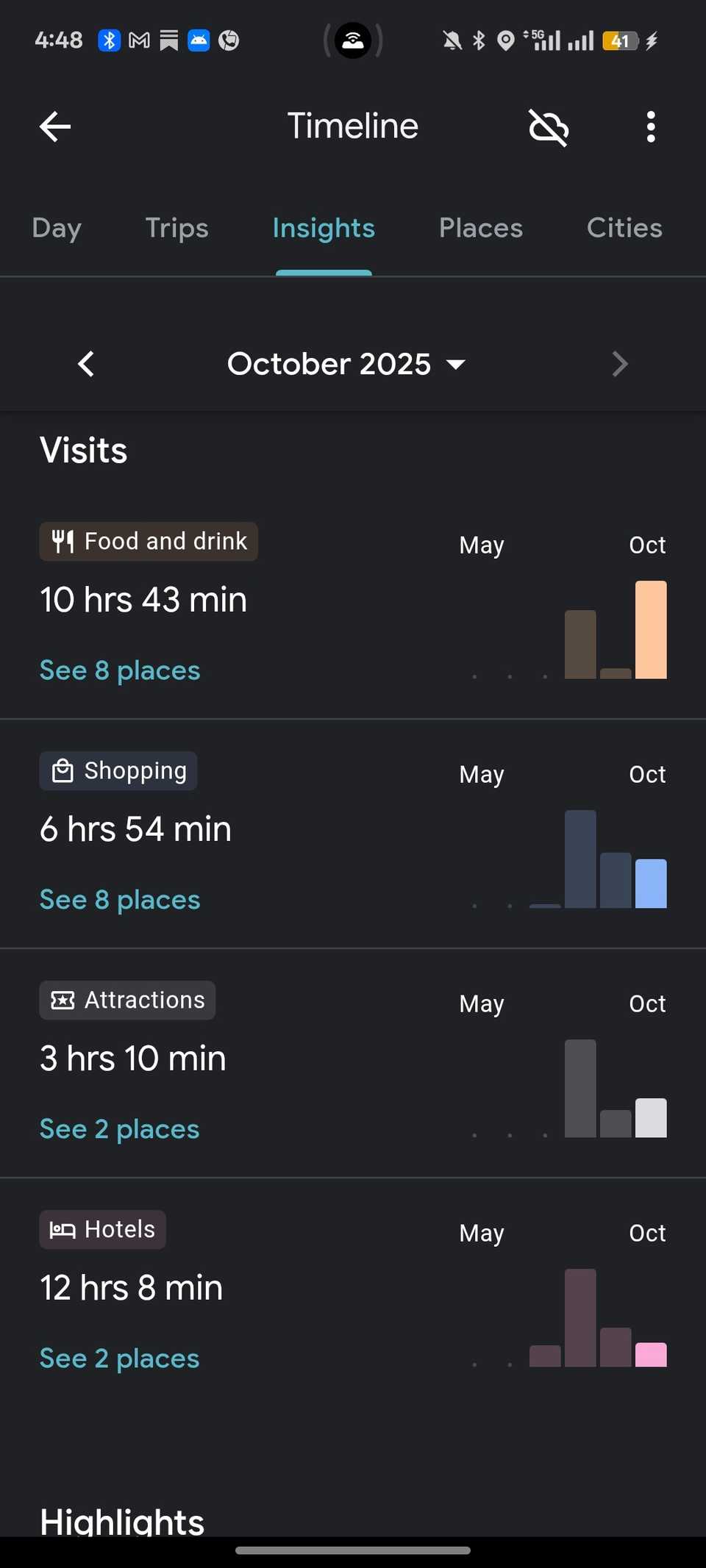The height and width of the screenshot is (1568, 706).
Task: Switch to the Cities tab
Action: 624,228
